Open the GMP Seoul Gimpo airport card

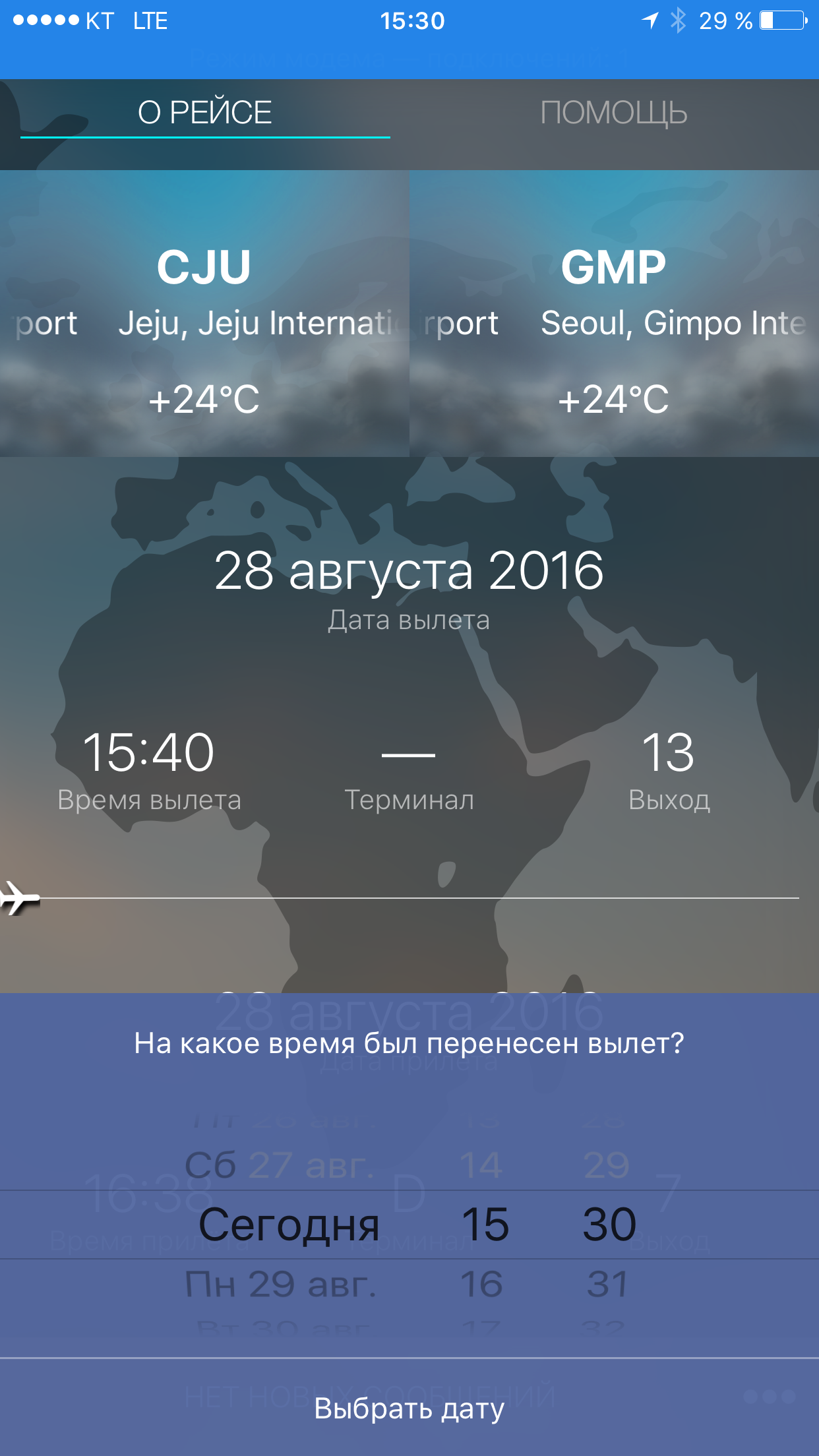[x=614, y=314]
